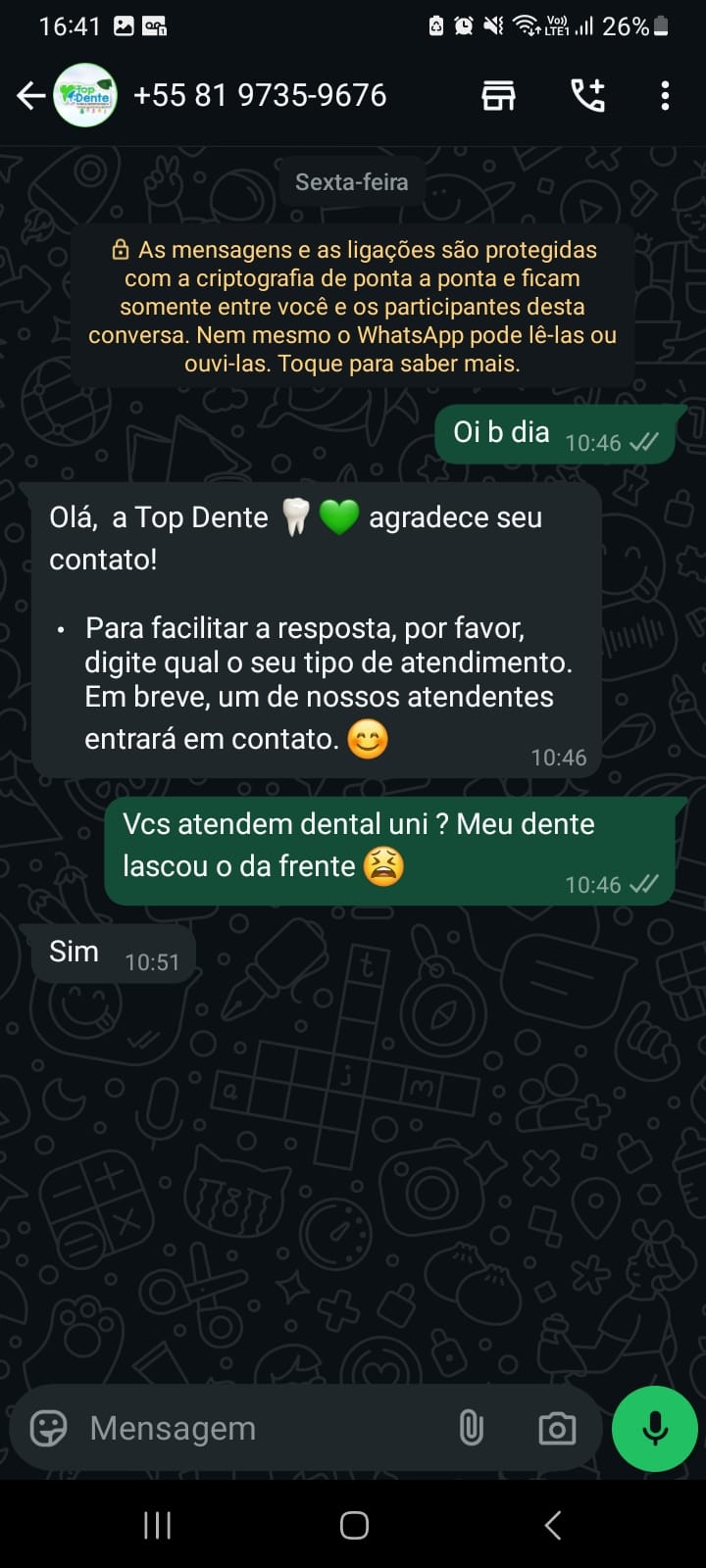Open the camera to send a photo
Viewport: 706px width, 1568px height.
[557, 1428]
